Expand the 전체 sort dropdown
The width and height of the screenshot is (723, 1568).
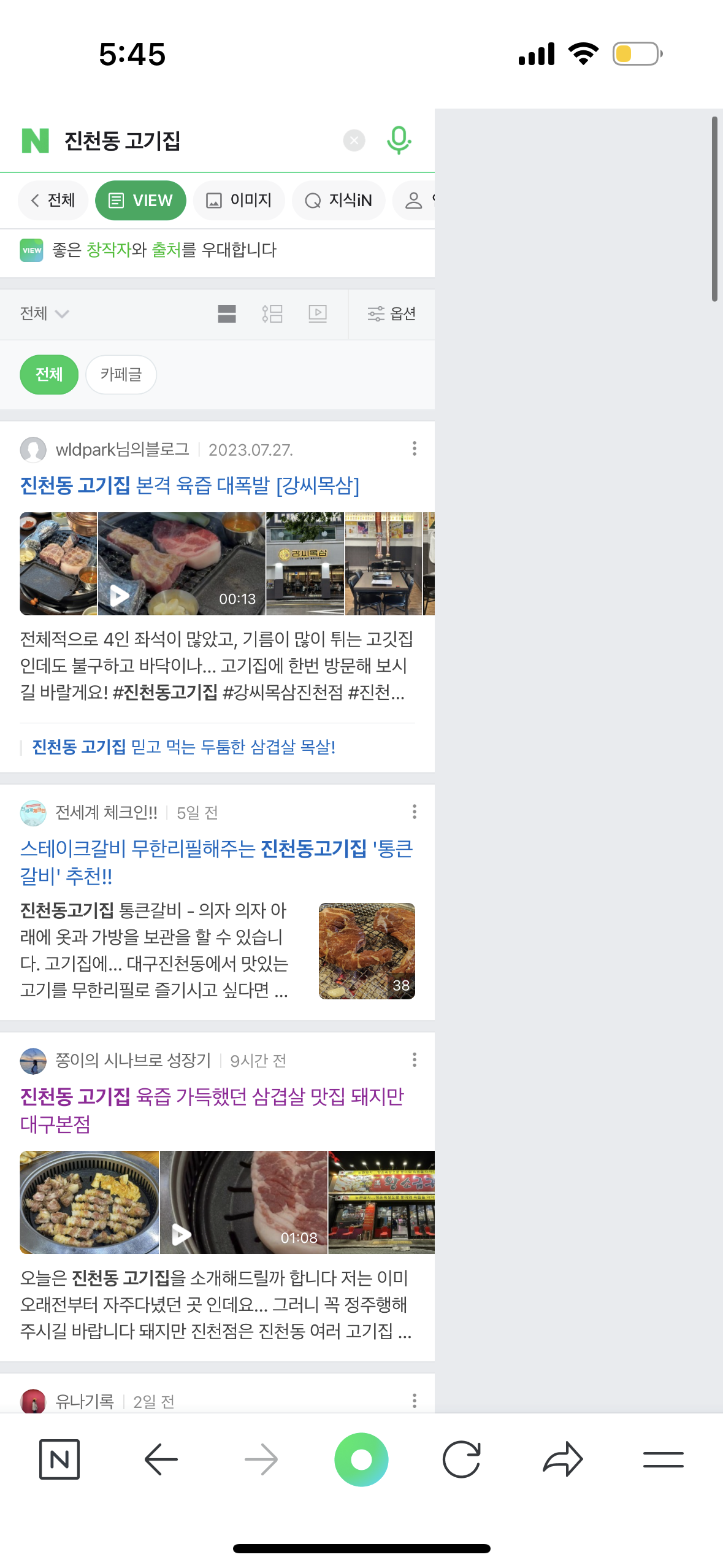[44, 313]
